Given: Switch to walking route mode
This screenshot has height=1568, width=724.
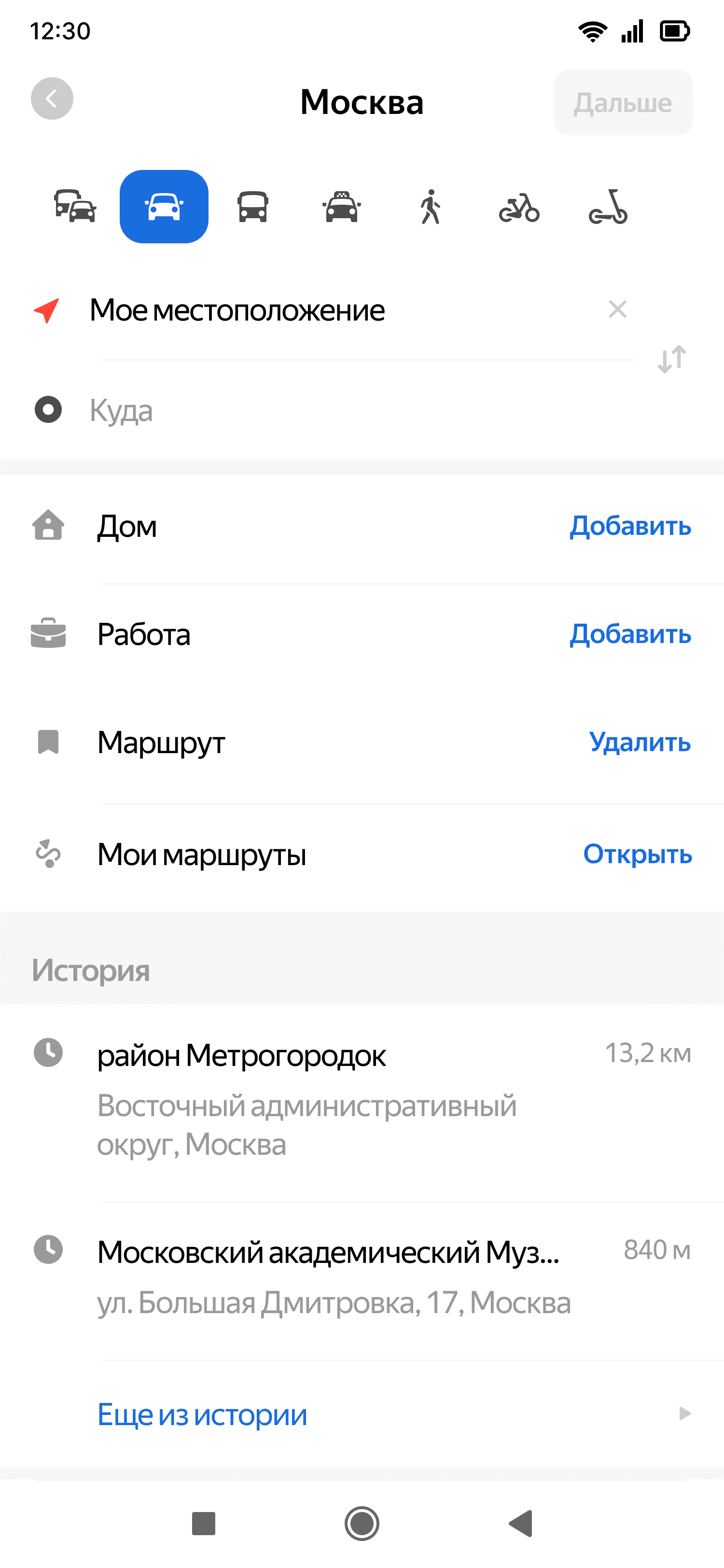Looking at the screenshot, I should [x=430, y=206].
